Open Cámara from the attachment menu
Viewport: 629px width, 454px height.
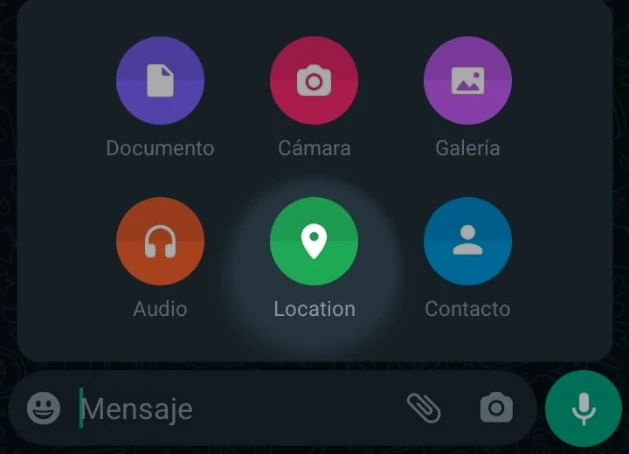314,81
